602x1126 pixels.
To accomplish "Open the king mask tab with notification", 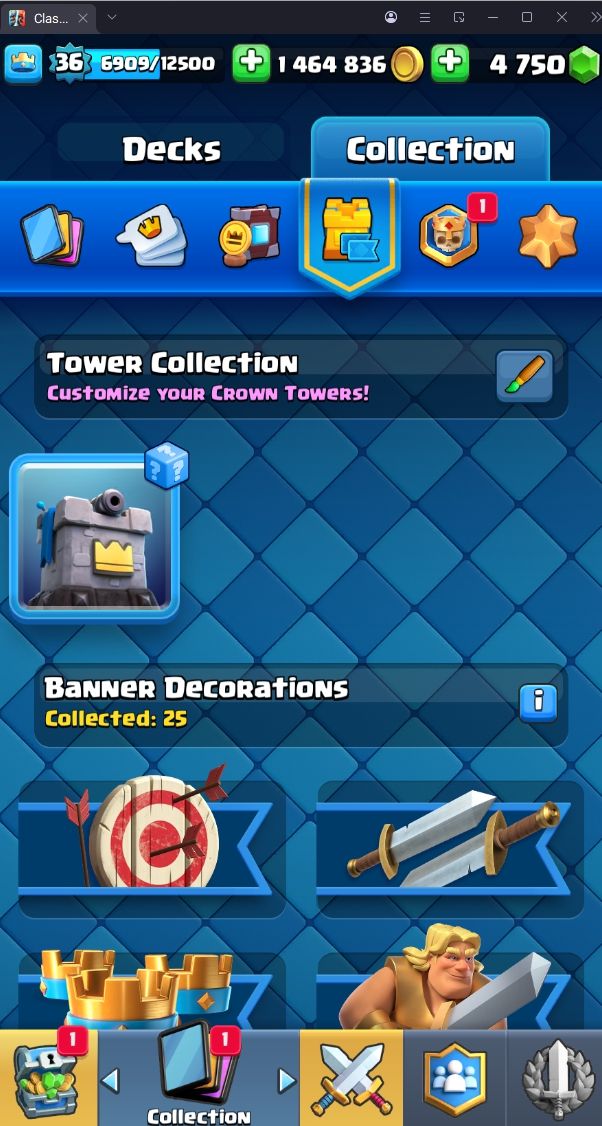I will point(450,234).
